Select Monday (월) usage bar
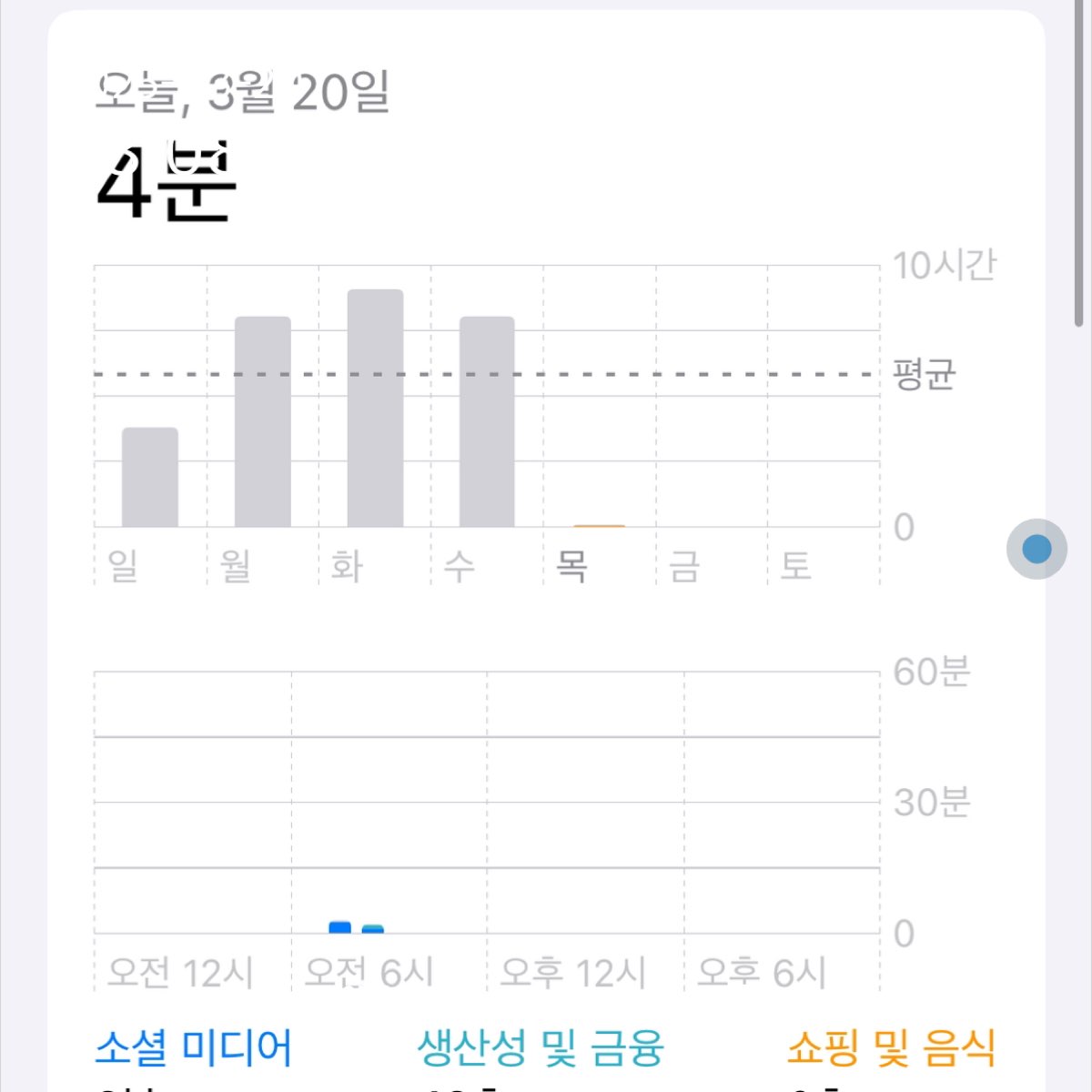The width and height of the screenshot is (1092, 1092). point(263,422)
